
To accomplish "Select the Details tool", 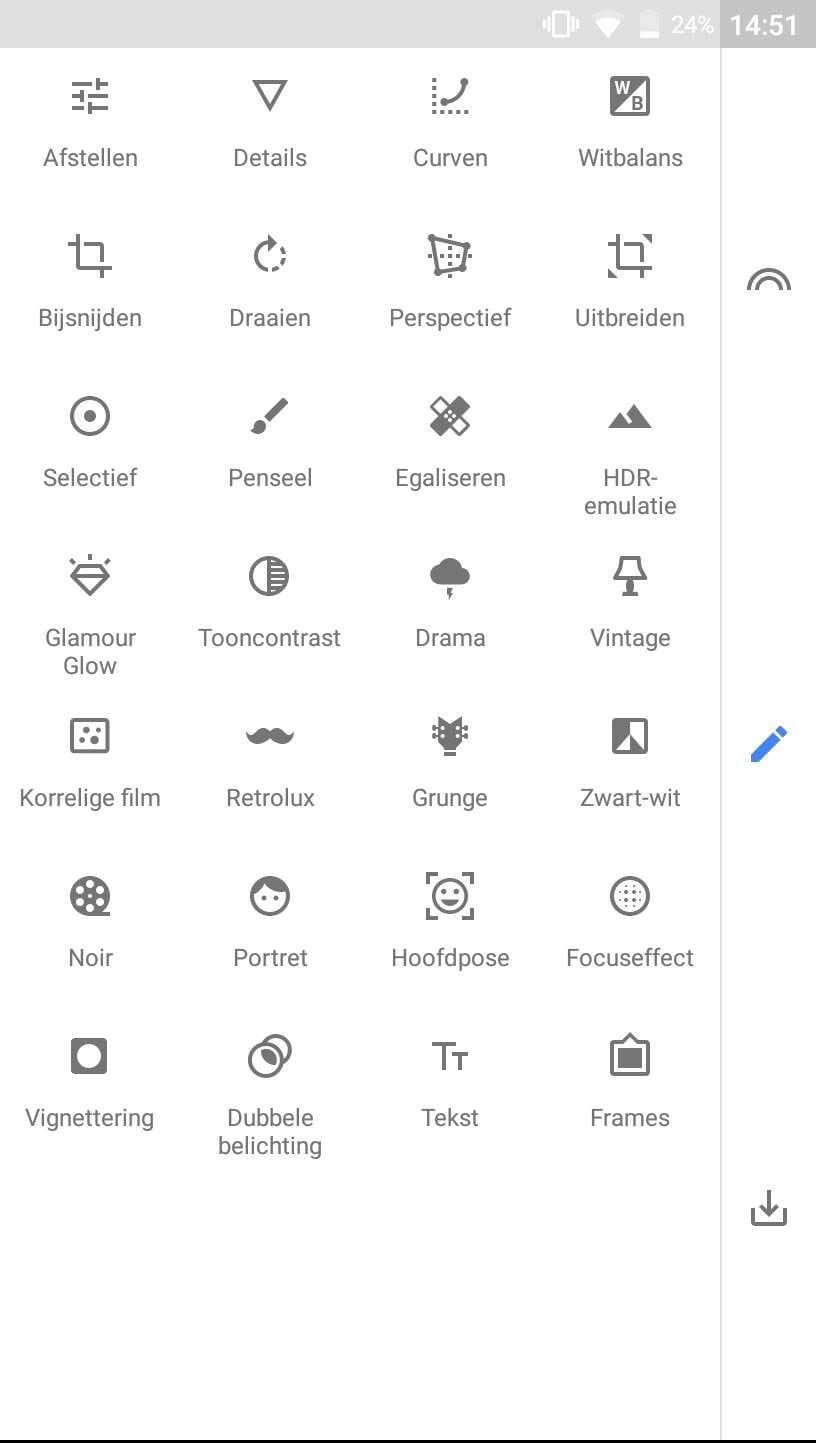I will pyautogui.click(x=270, y=122).
